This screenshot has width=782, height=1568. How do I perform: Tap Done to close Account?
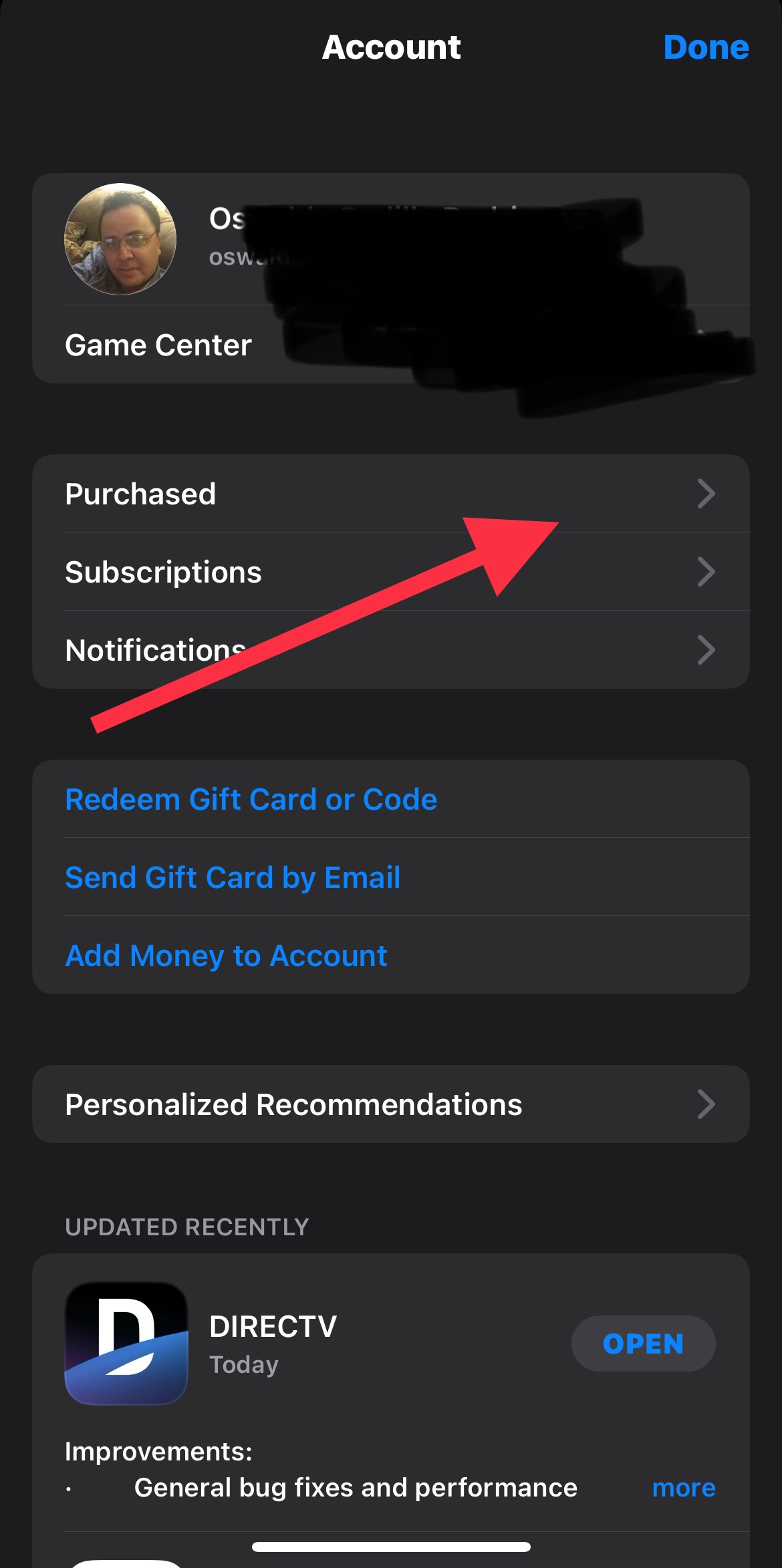[706, 47]
